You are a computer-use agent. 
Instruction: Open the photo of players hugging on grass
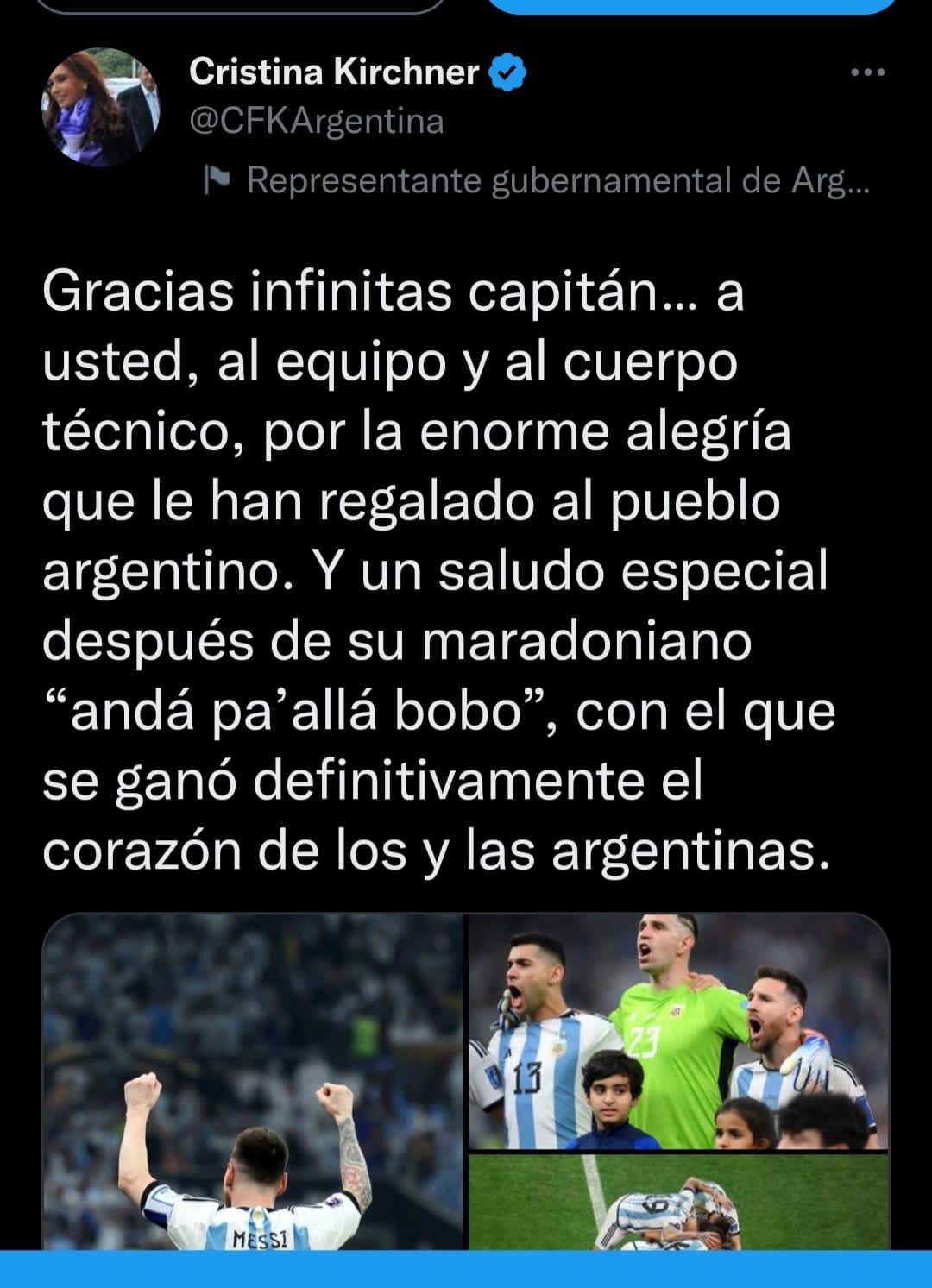tap(678, 1203)
